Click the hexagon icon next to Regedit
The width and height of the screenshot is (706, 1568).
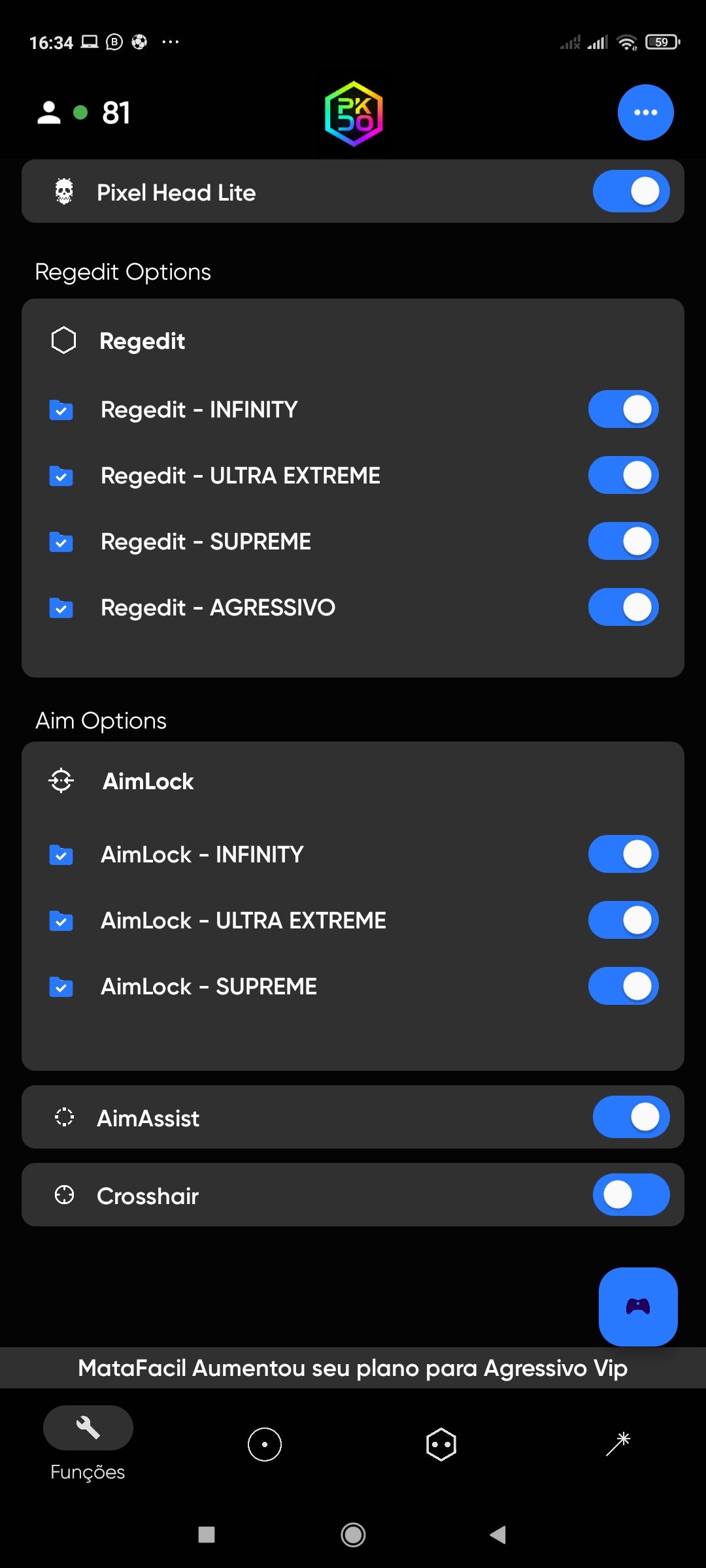[x=63, y=340]
